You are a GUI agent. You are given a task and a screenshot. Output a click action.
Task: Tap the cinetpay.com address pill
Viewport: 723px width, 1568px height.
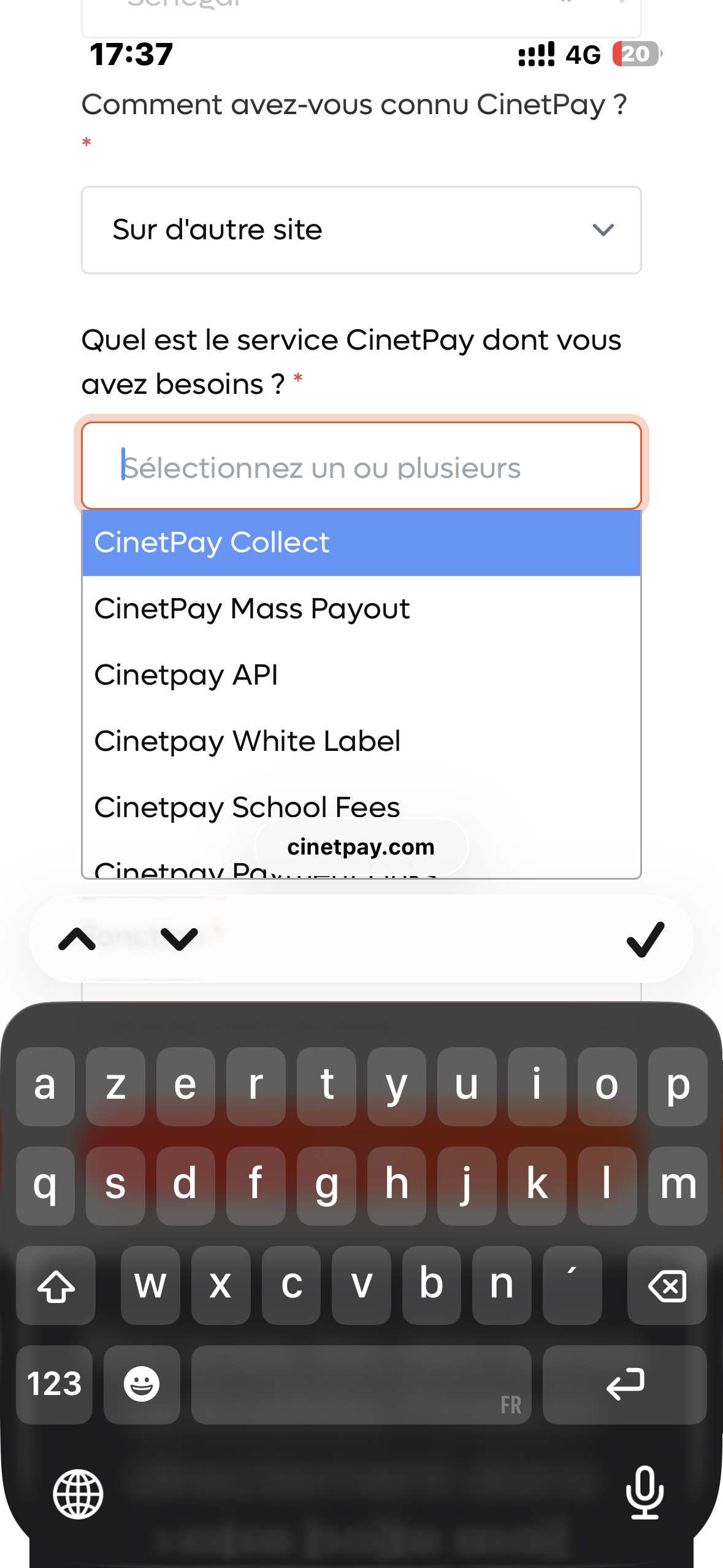(361, 847)
